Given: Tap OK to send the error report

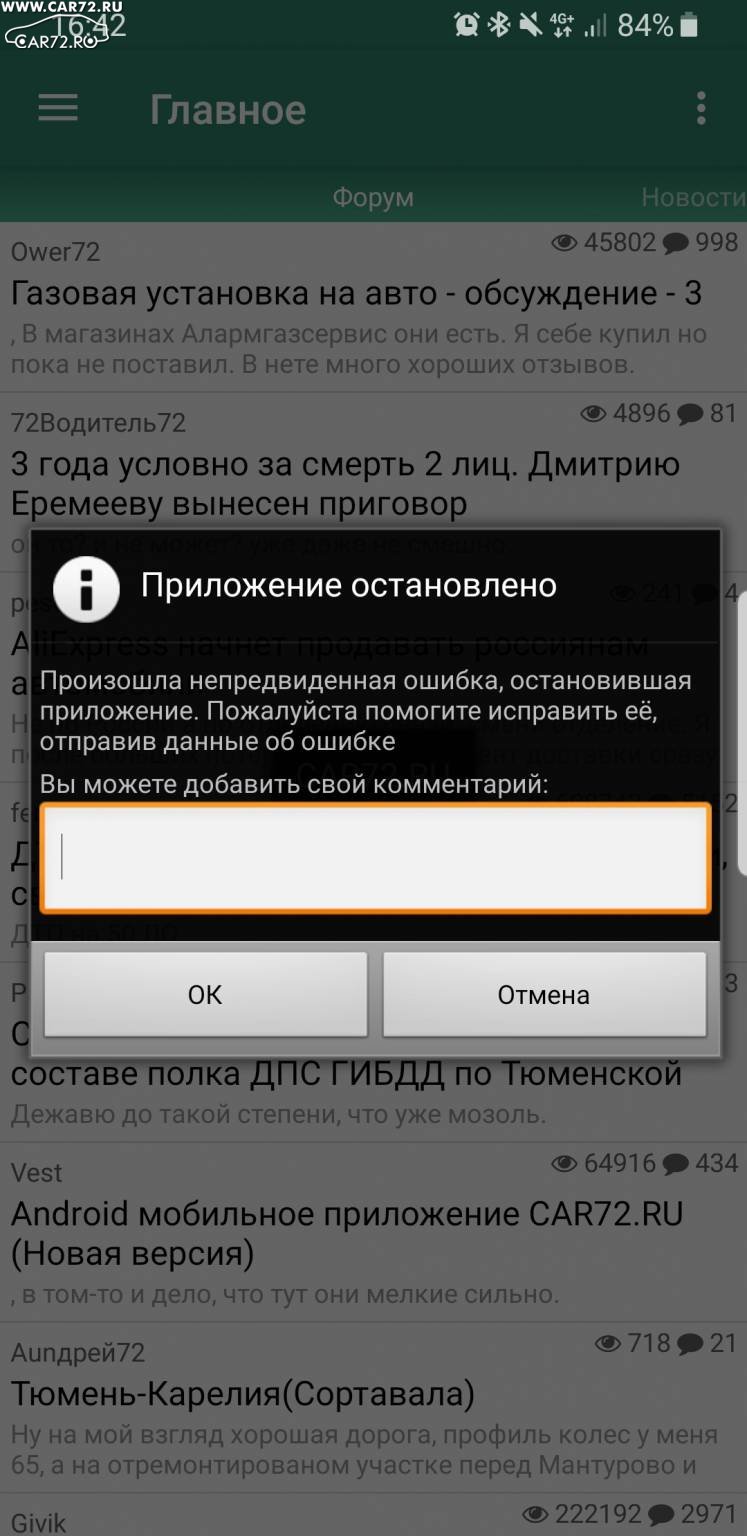Looking at the screenshot, I should pyautogui.click(x=205, y=994).
